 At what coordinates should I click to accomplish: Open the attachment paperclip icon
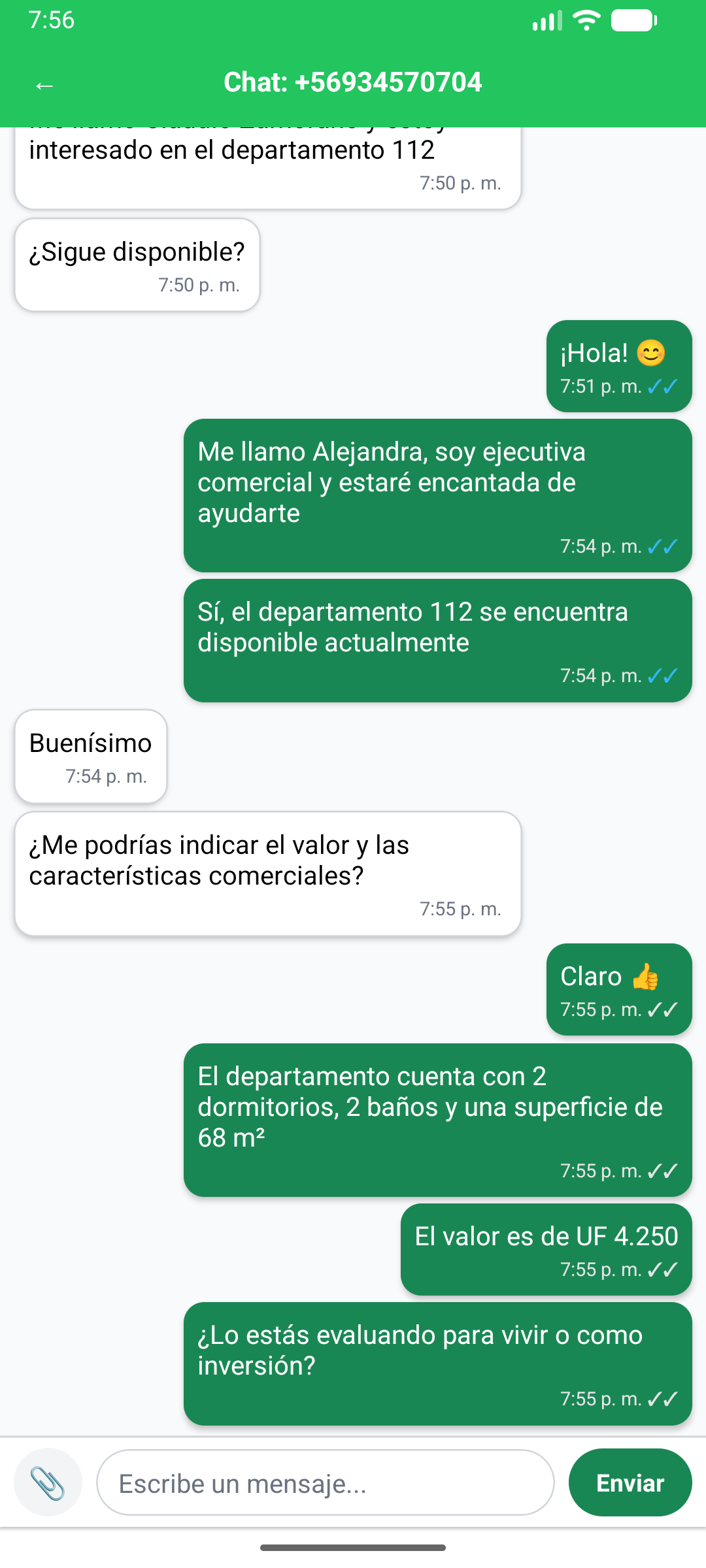(48, 1482)
